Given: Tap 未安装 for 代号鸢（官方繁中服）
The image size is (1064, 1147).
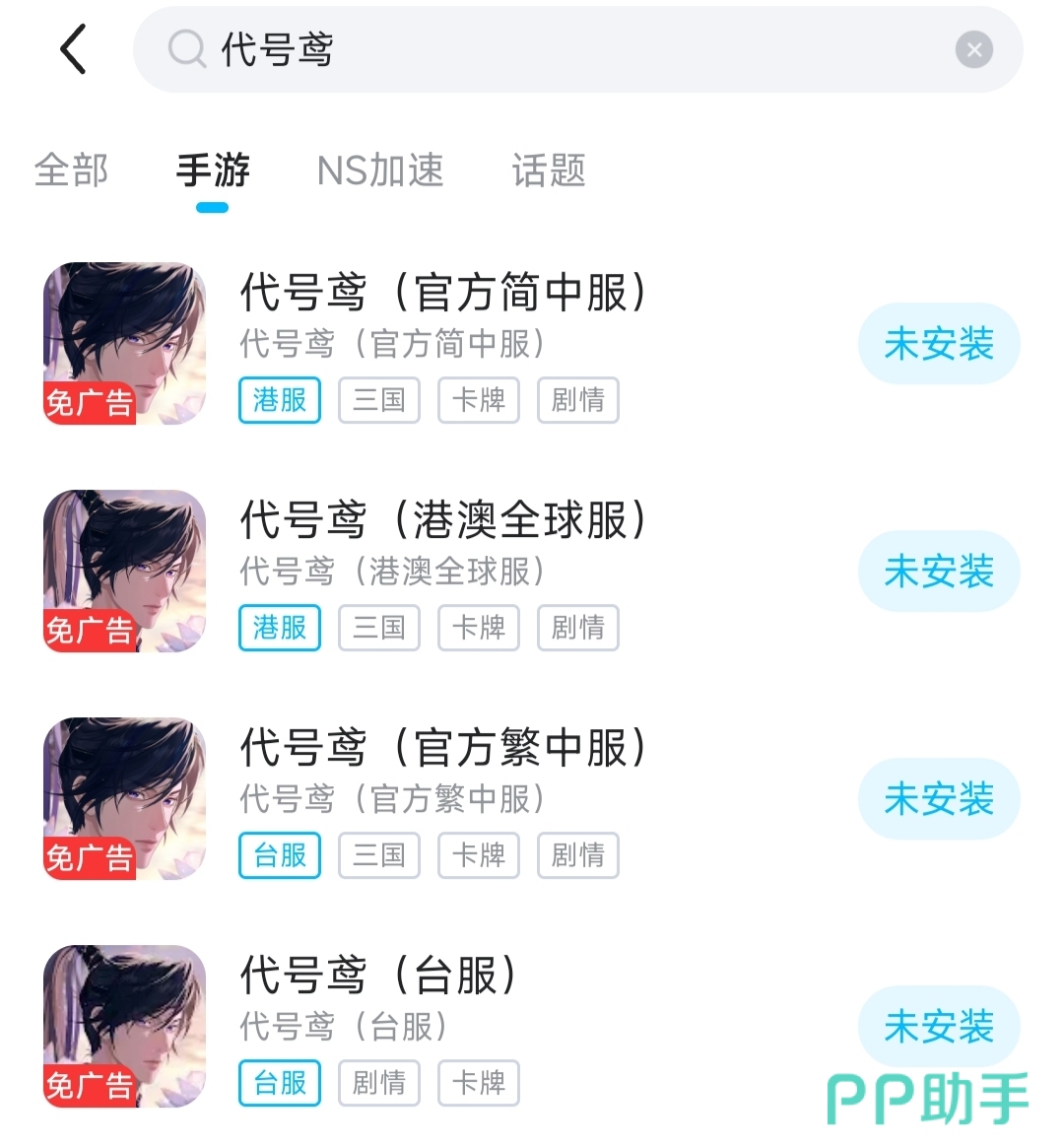Looking at the screenshot, I should [x=938, y=799].
